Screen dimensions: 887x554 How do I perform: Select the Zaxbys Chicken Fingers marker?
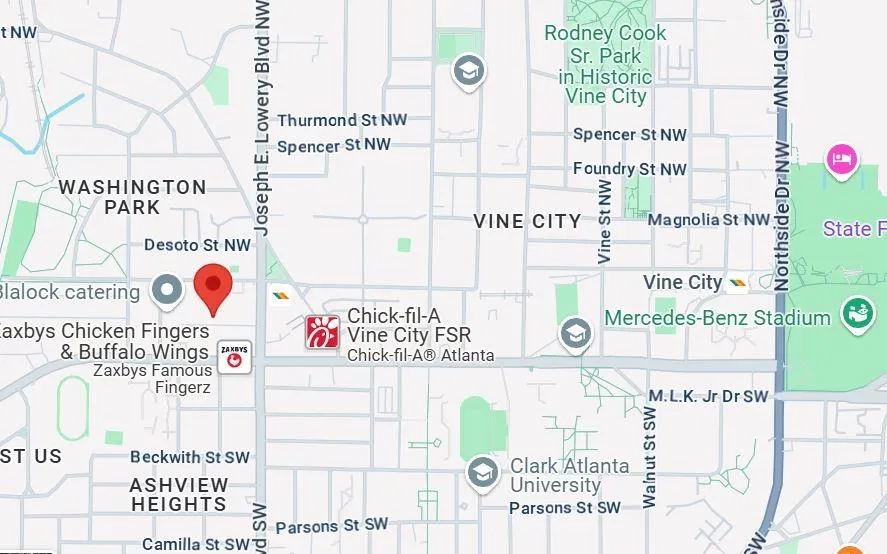[x=235, y=356]
